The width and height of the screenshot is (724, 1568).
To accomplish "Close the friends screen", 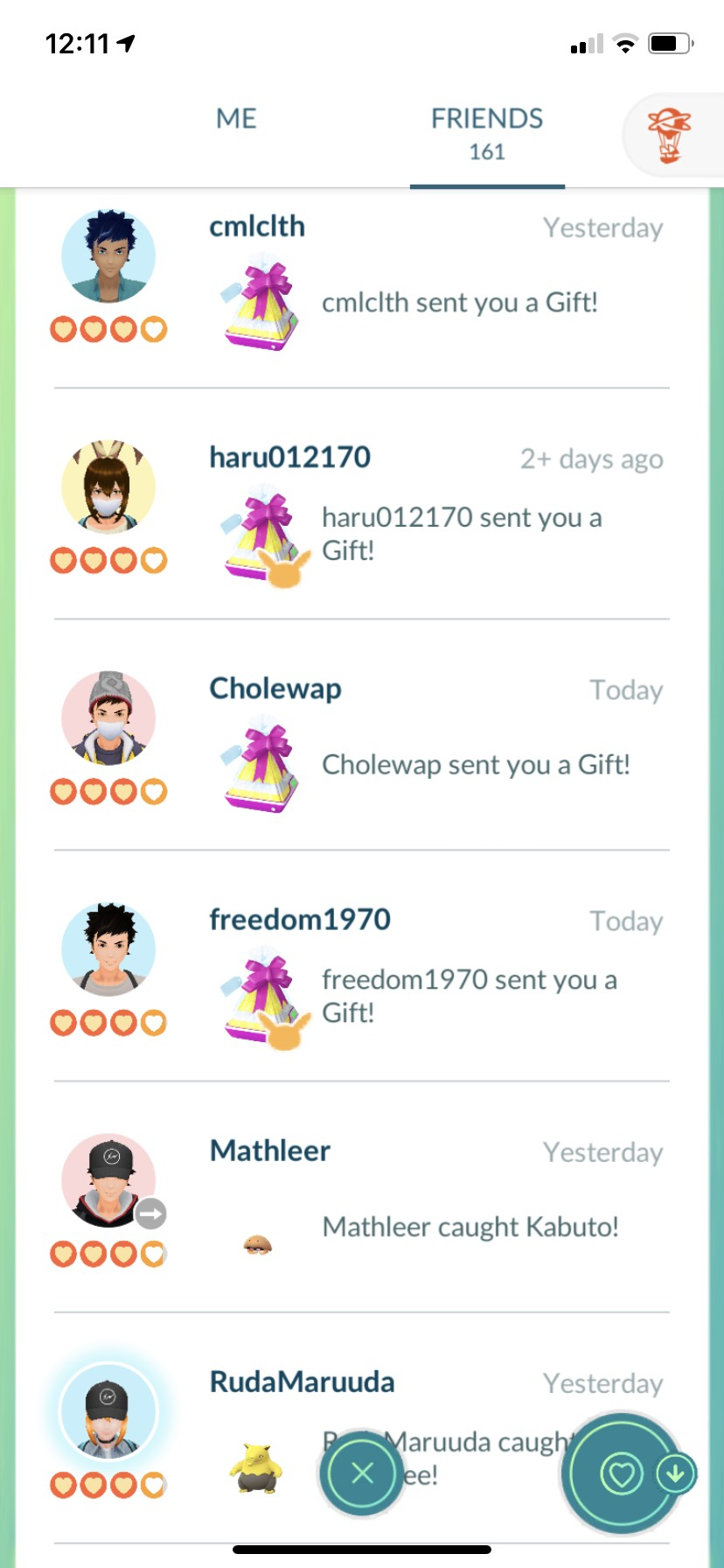I will pyautogui.click(x=362, y=1473).
